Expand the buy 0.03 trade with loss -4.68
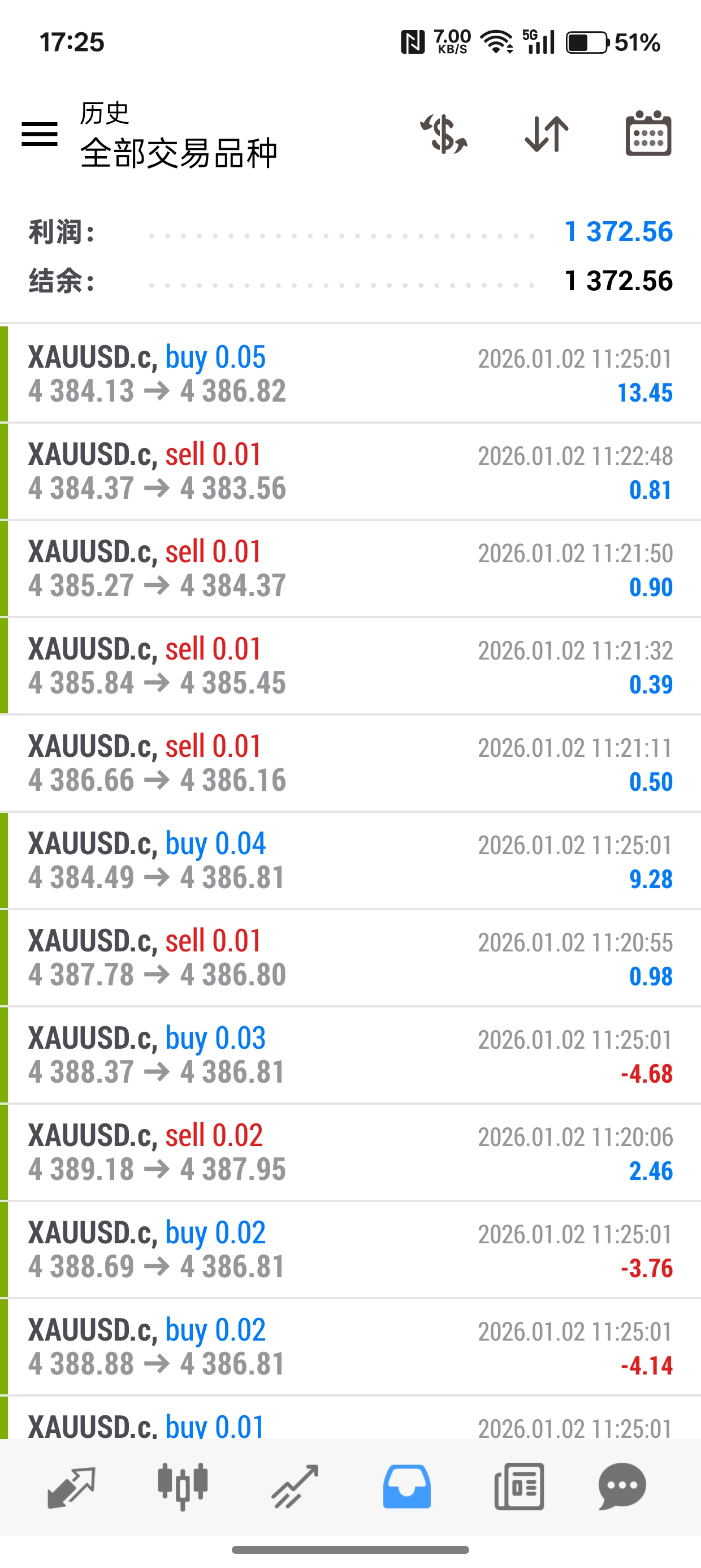 (x=350, y=1056)
